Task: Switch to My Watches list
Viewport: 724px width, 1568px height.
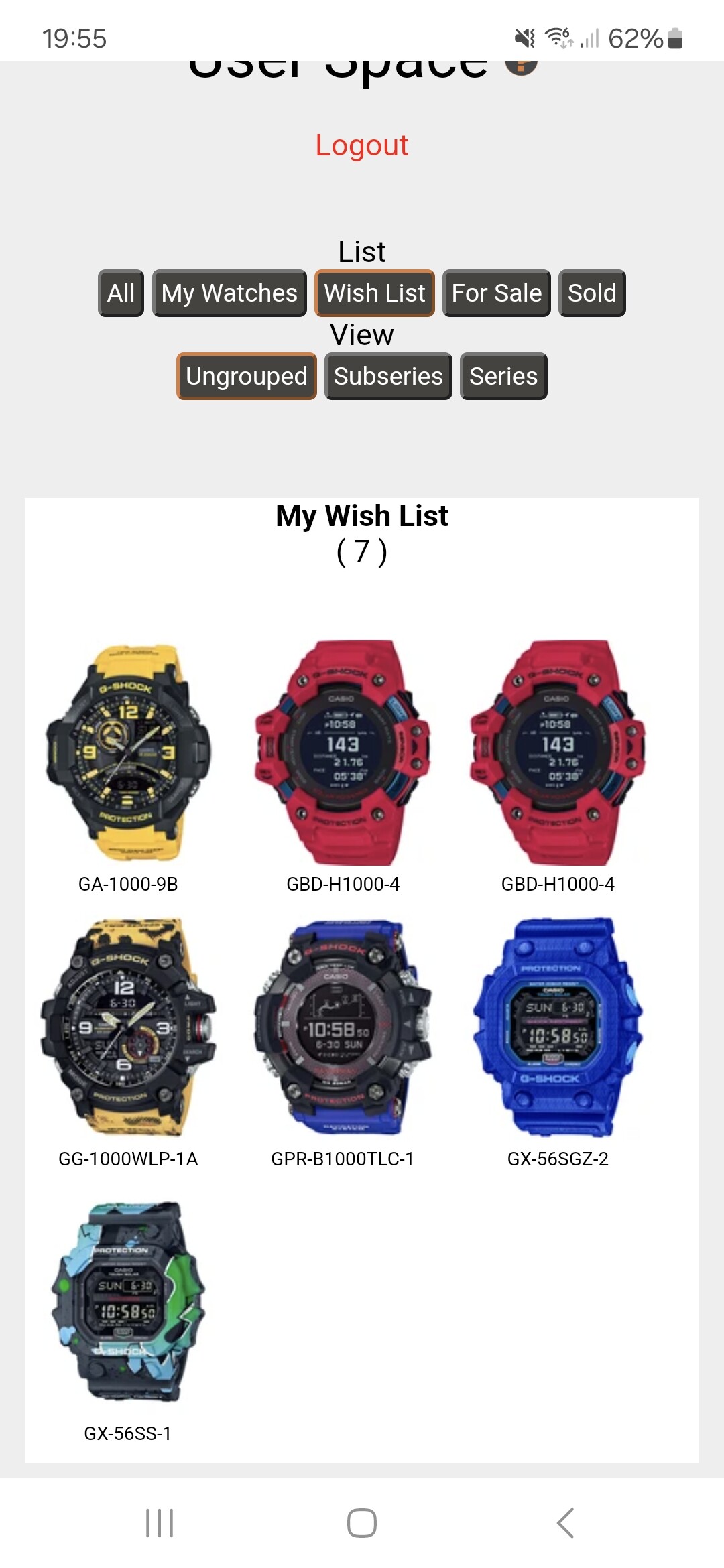Action: point(229,293)
